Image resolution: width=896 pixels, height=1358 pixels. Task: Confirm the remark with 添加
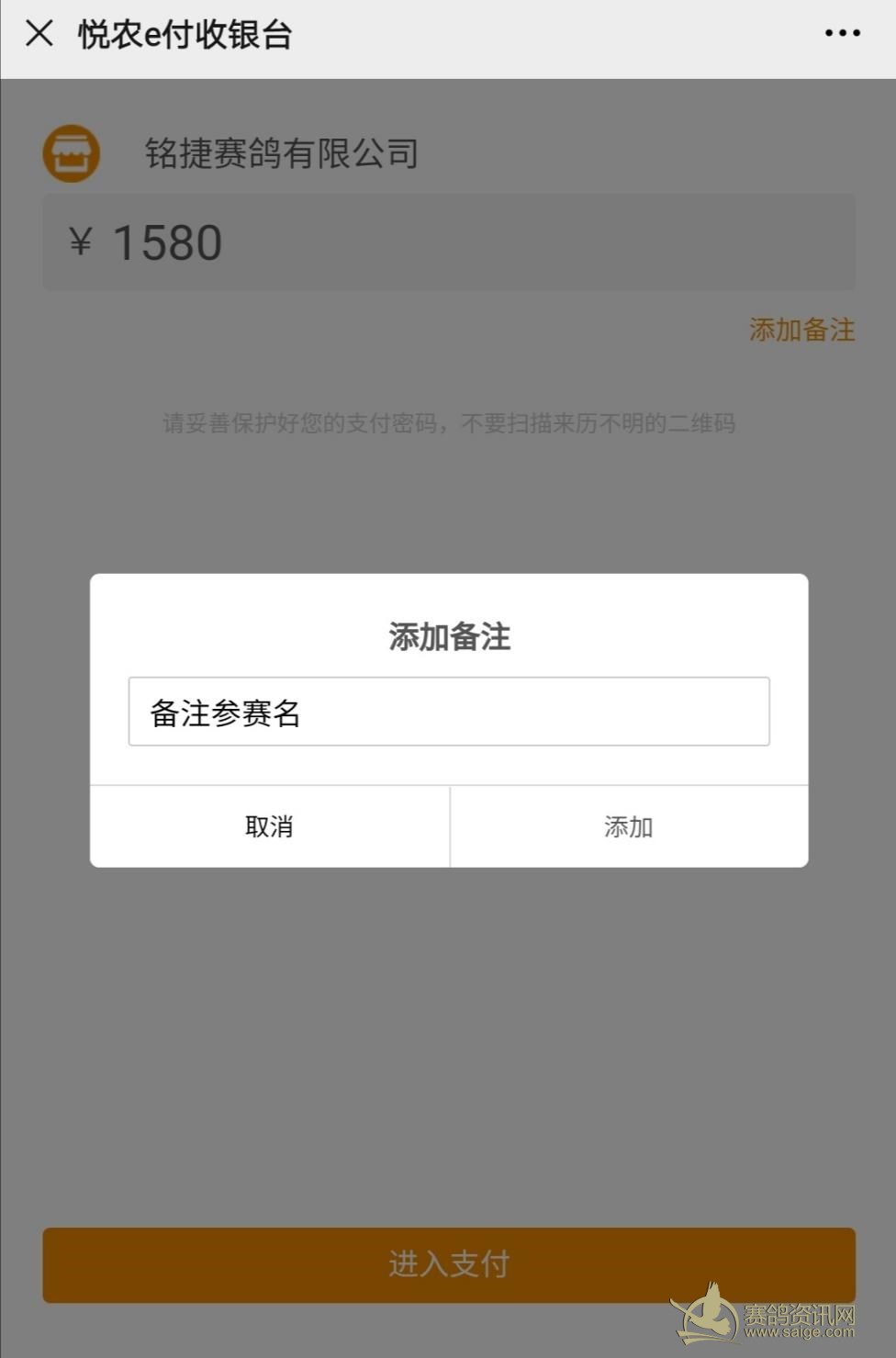[629, 826]
